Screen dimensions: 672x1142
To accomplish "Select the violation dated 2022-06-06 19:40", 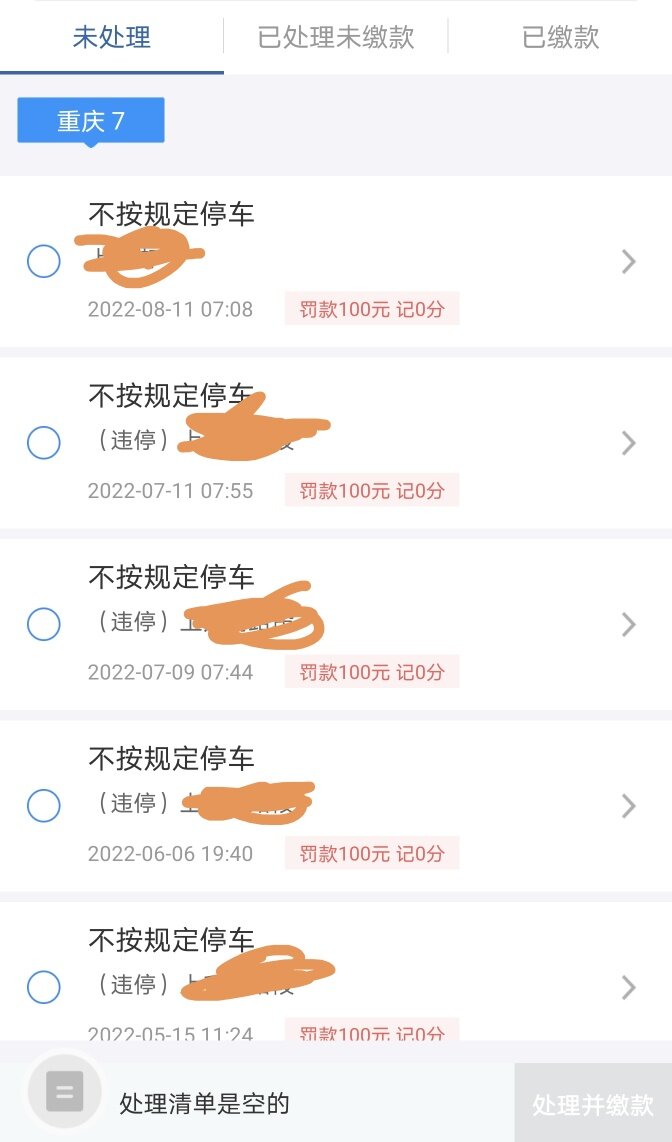I will 44,806.
